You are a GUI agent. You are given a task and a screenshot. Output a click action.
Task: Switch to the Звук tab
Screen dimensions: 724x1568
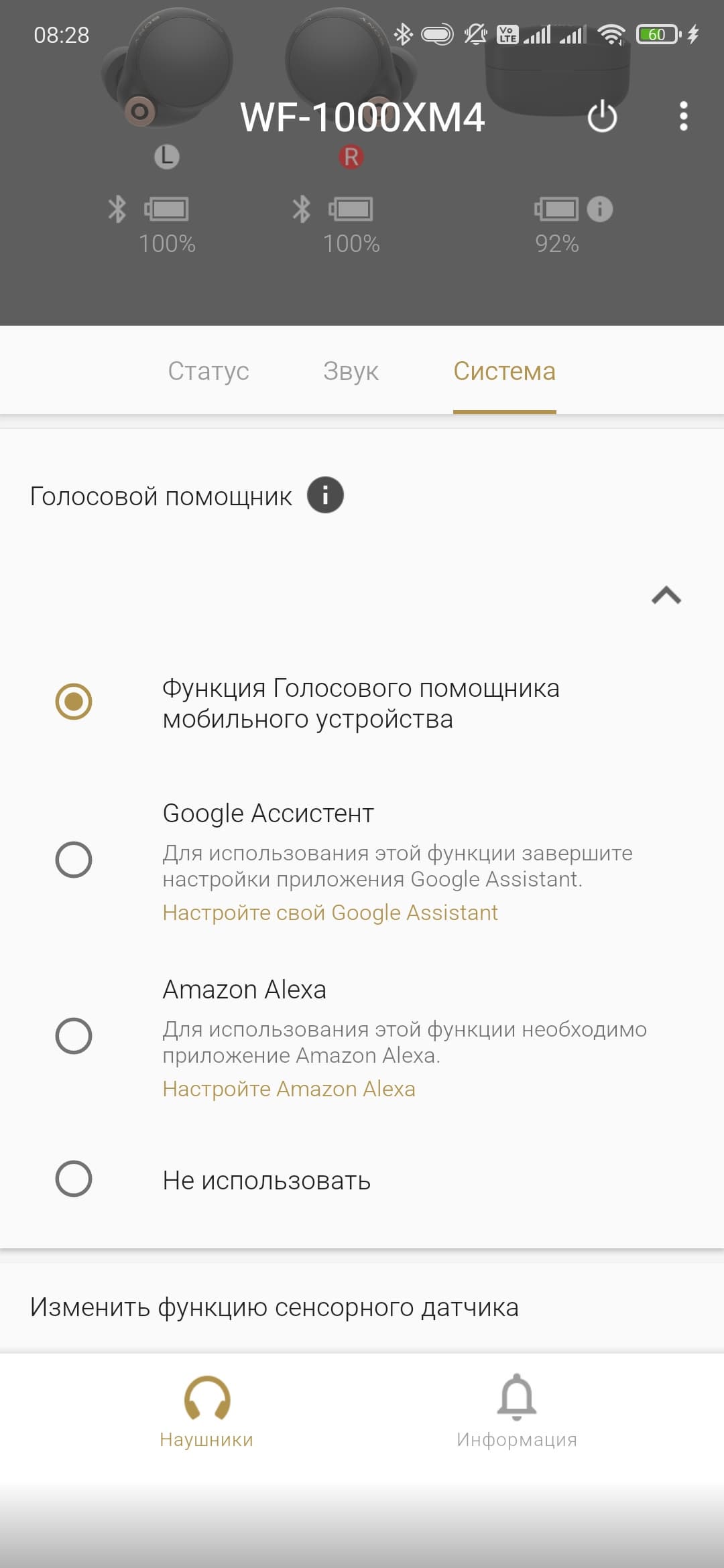351,371
